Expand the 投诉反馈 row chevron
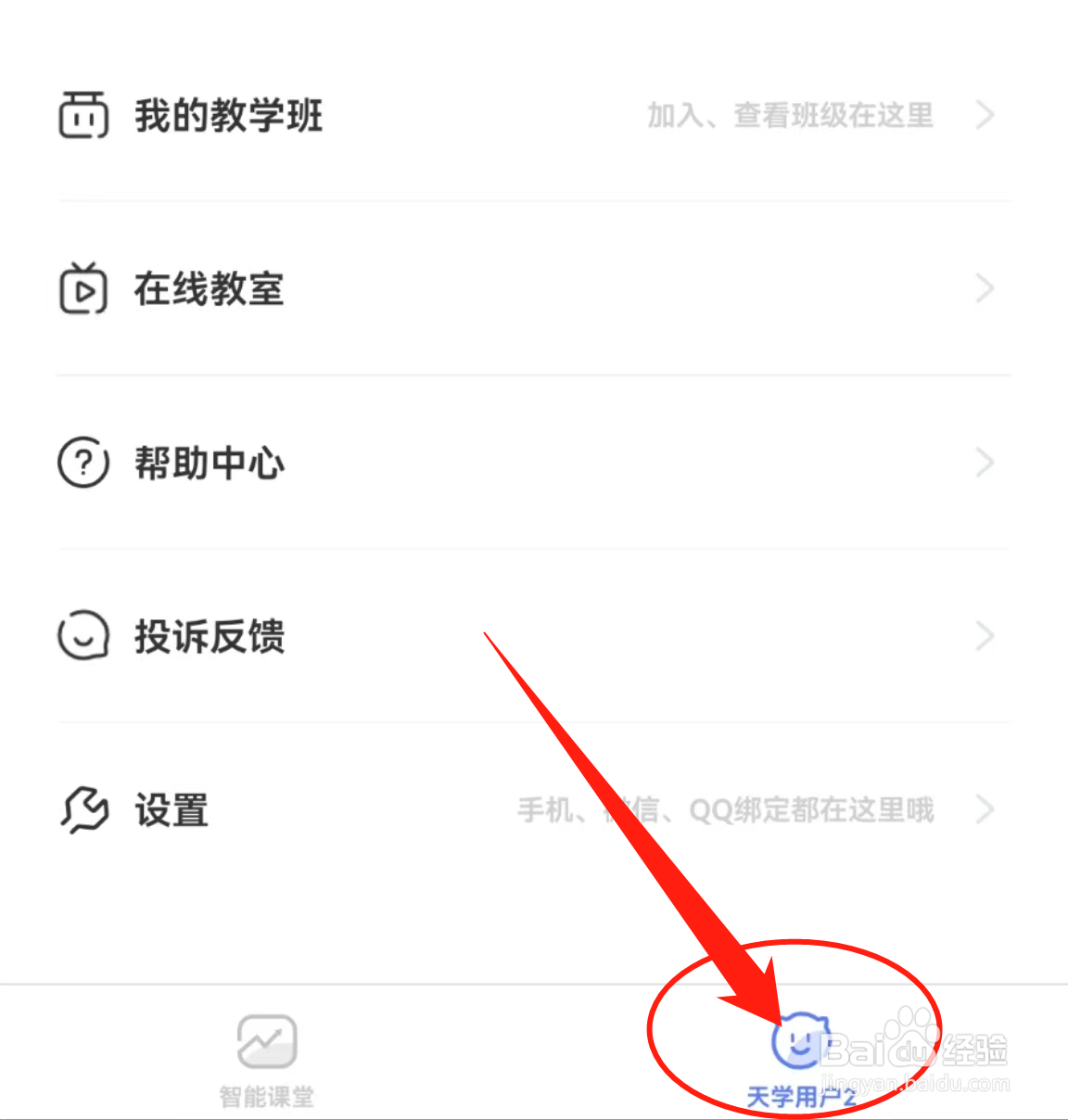This screenshot has width=1068, height=1120. click(985, 636)
